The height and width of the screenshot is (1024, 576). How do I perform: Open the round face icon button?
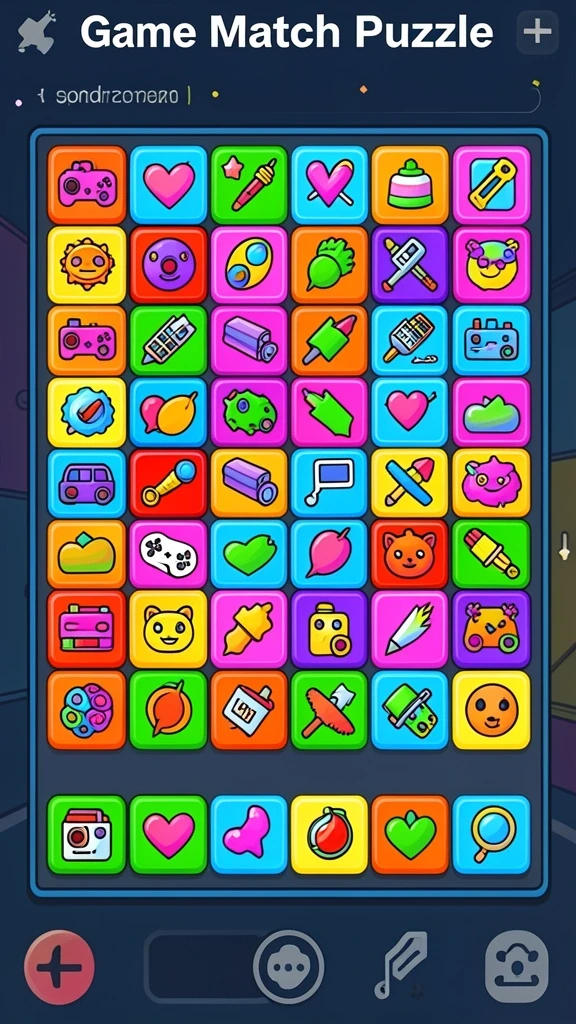pos(289,967)
